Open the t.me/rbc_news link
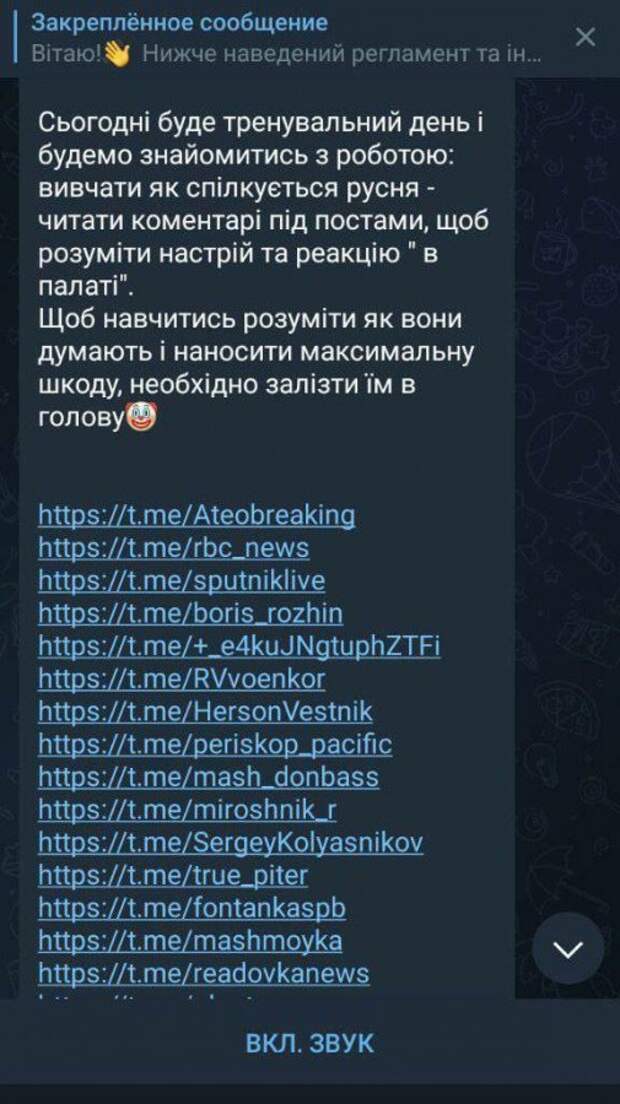This screenshot has width=620, height=1104. coord(174,548)
